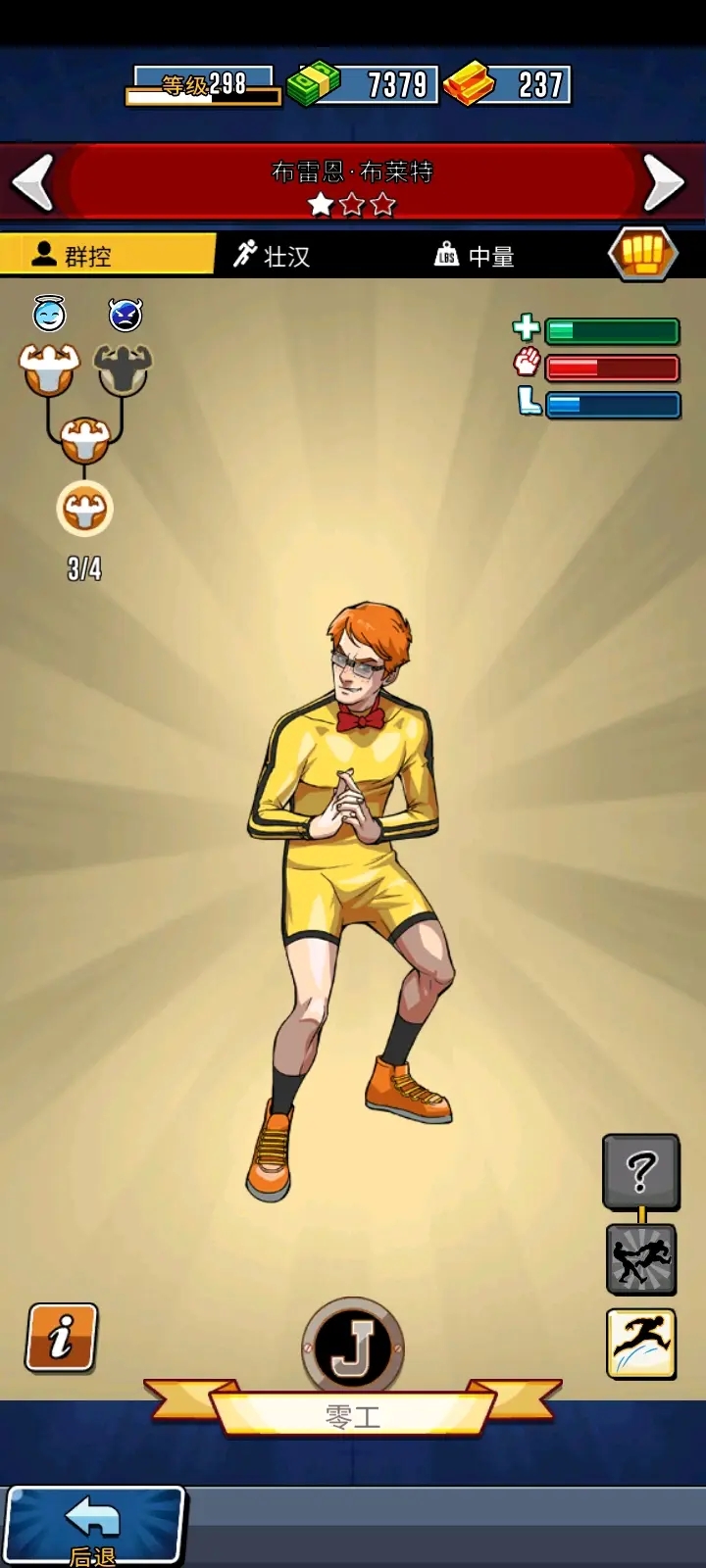Viewport: 706px width, 1568px height.
Task: Open the orange info button
Action: 62,1337
